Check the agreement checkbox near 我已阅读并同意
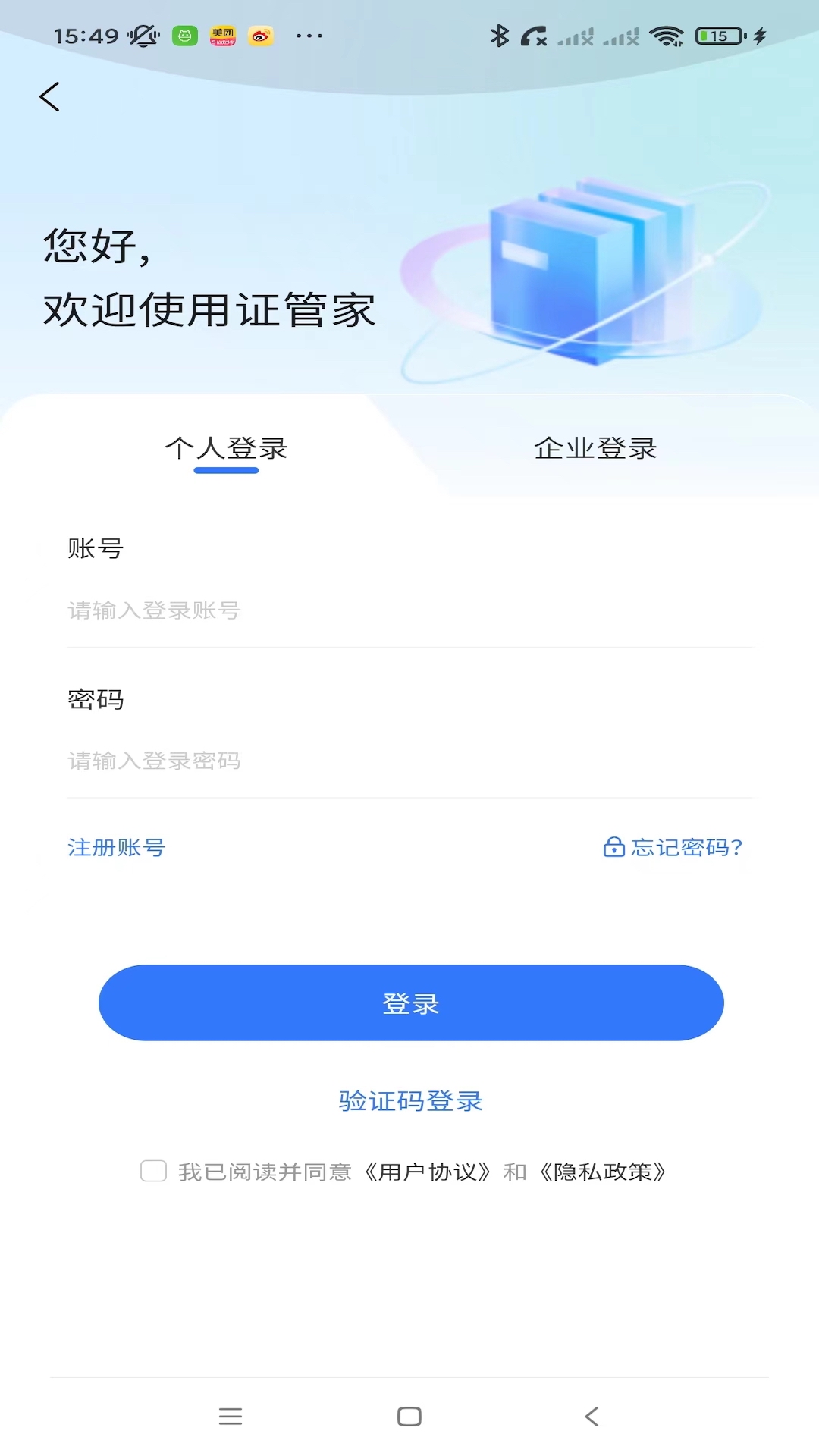 pyautogui.click(x=153, y=1171)
